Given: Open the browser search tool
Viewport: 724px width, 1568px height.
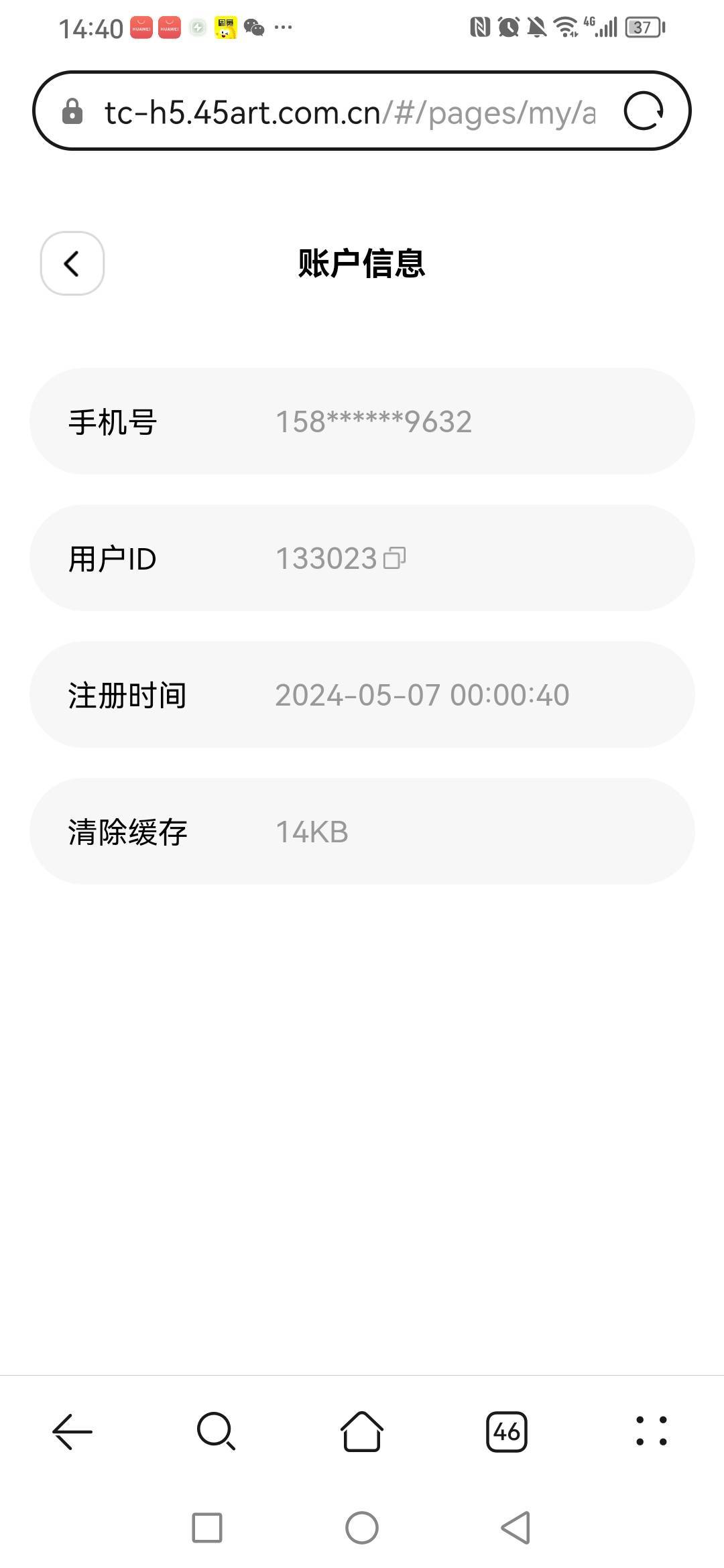Looking at the screenshot, I should [217, 1431].
